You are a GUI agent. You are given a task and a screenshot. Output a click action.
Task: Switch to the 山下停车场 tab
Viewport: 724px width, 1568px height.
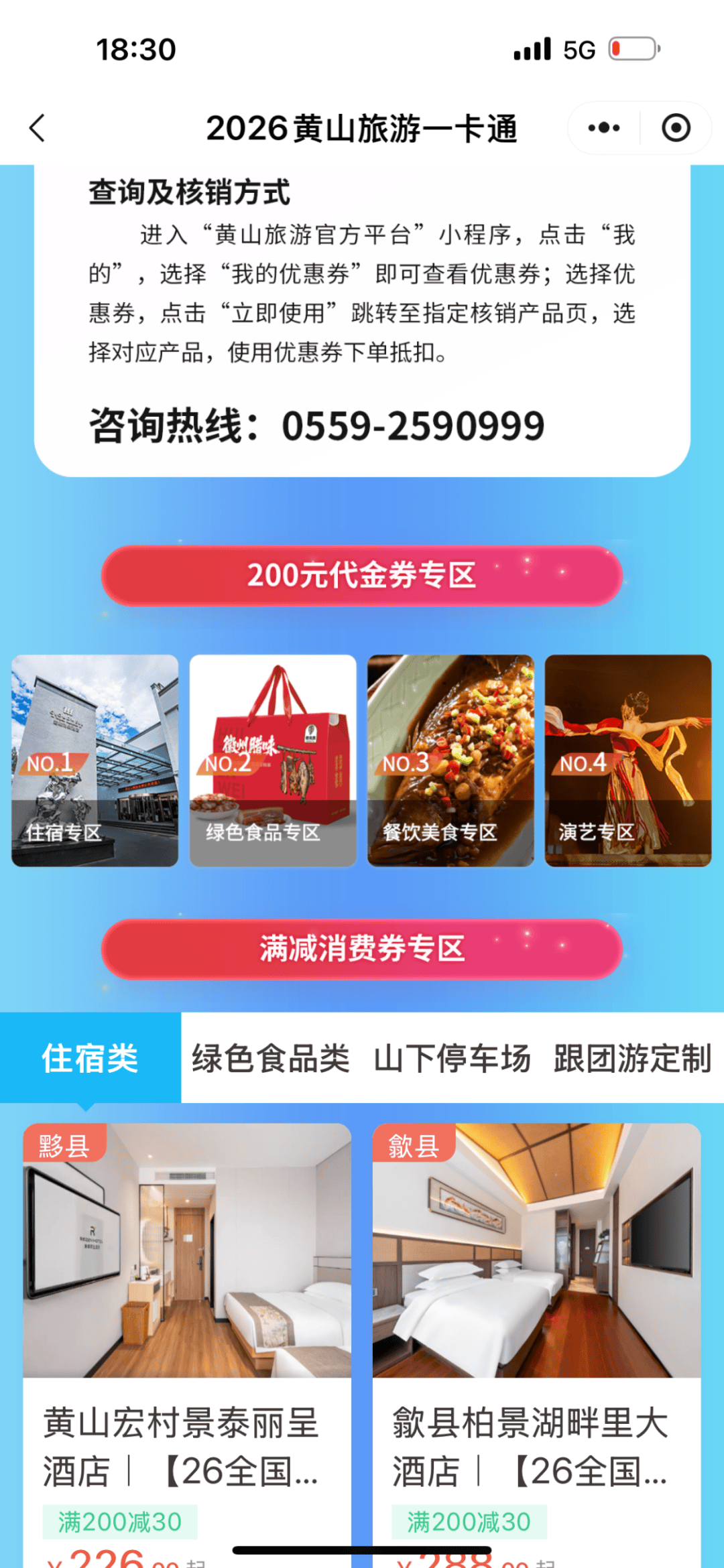tap(452, 1059)
